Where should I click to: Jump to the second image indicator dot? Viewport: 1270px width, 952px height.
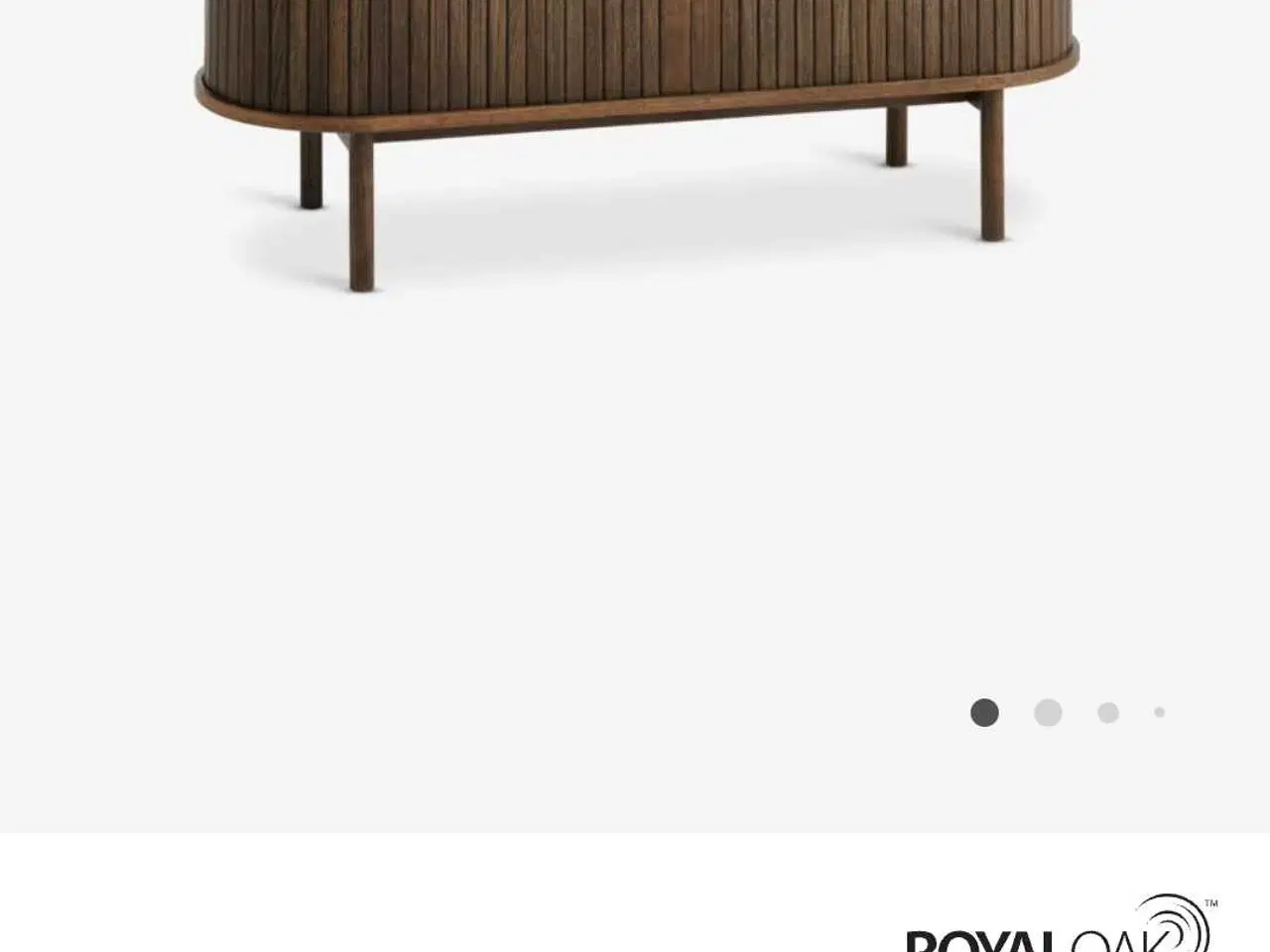pos(1048,713)
